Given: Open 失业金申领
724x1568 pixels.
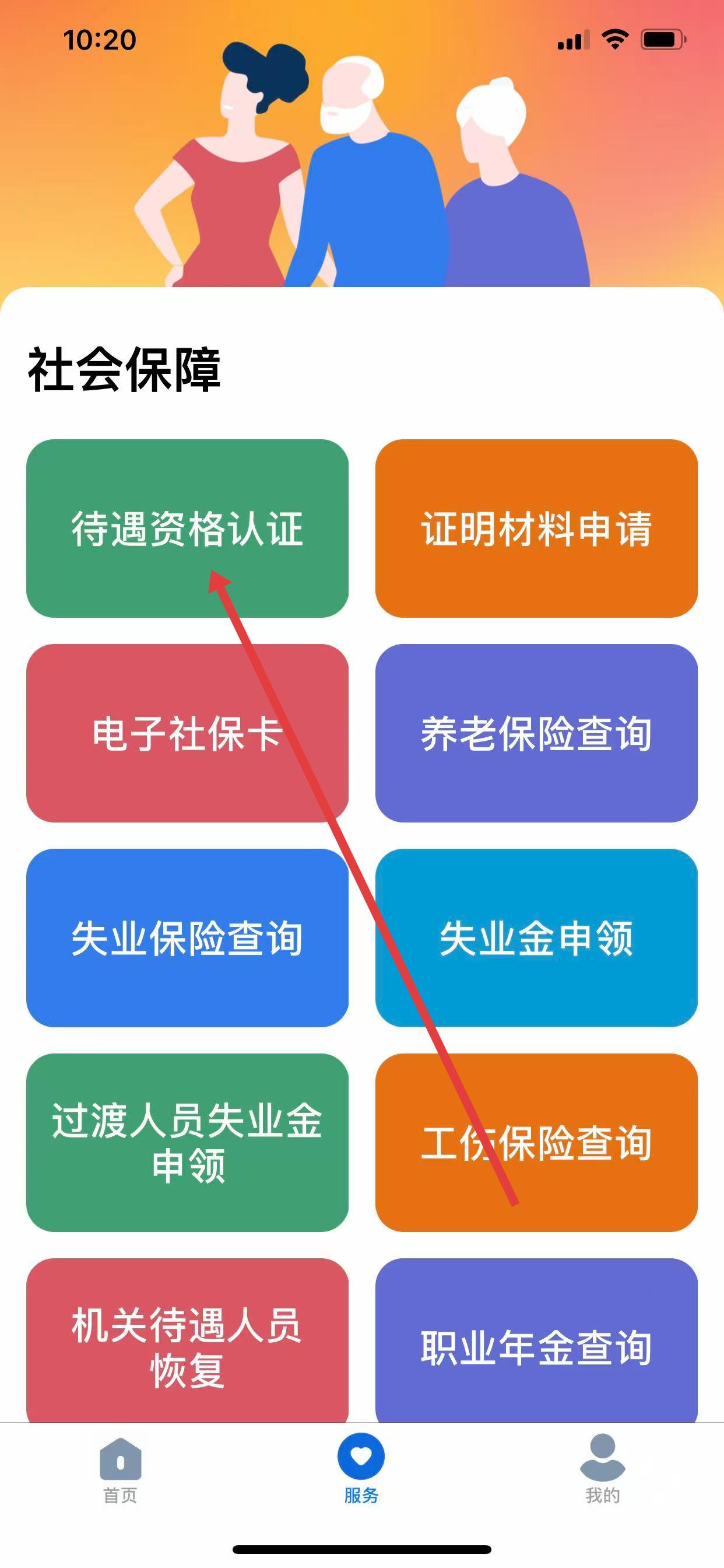Looking at the screenshot, I should tap(536, 937).
